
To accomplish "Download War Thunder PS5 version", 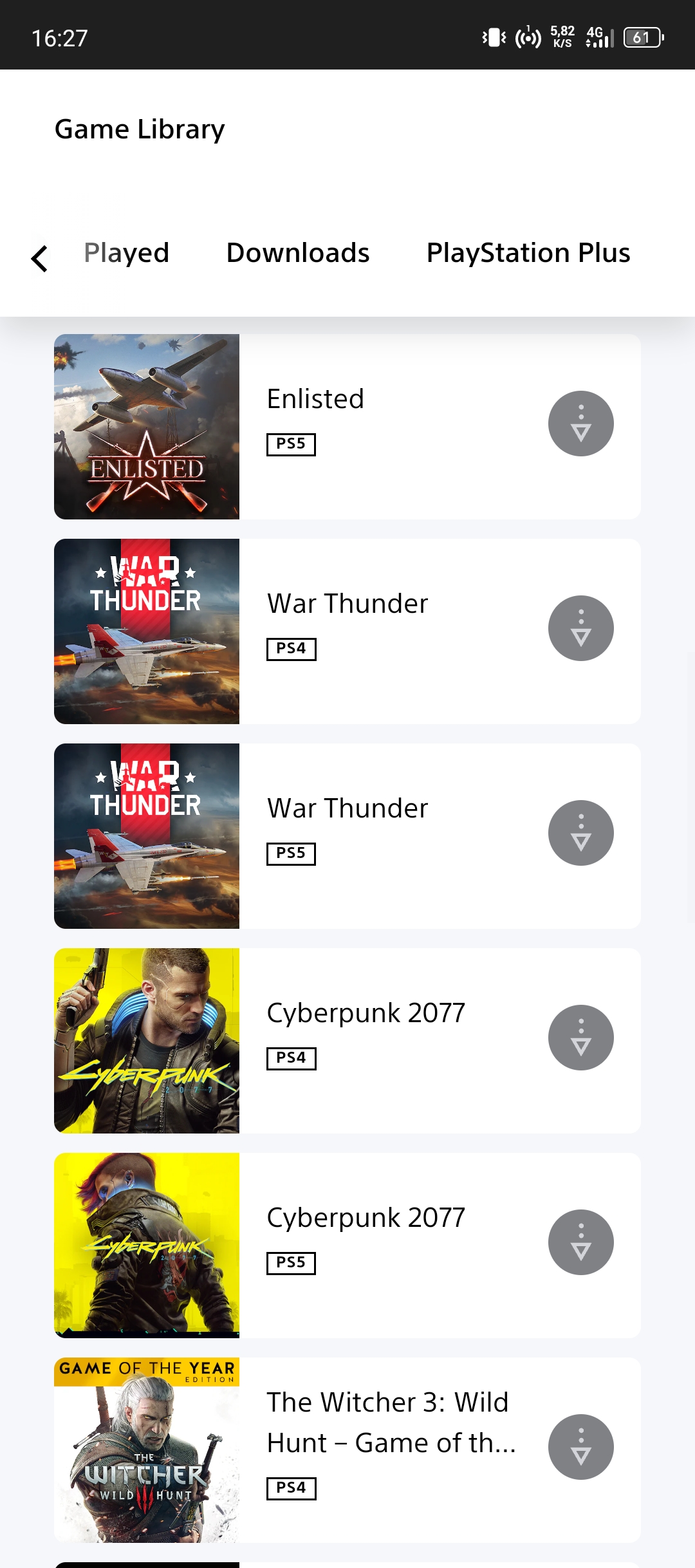I will [581, 833].
